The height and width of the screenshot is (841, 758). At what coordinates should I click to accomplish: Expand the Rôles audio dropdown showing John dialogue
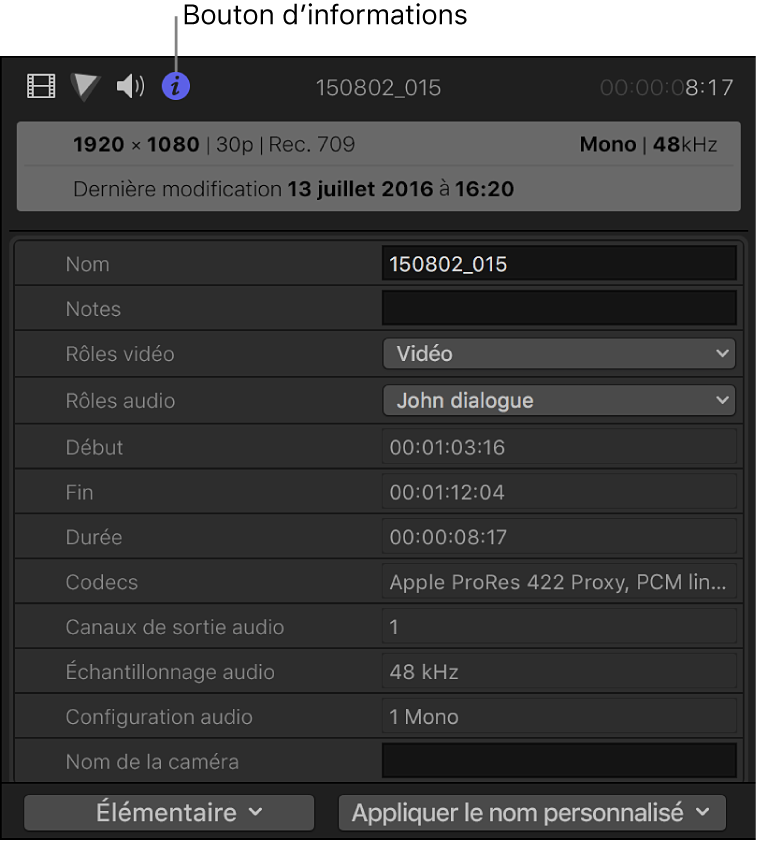point(558,401)
